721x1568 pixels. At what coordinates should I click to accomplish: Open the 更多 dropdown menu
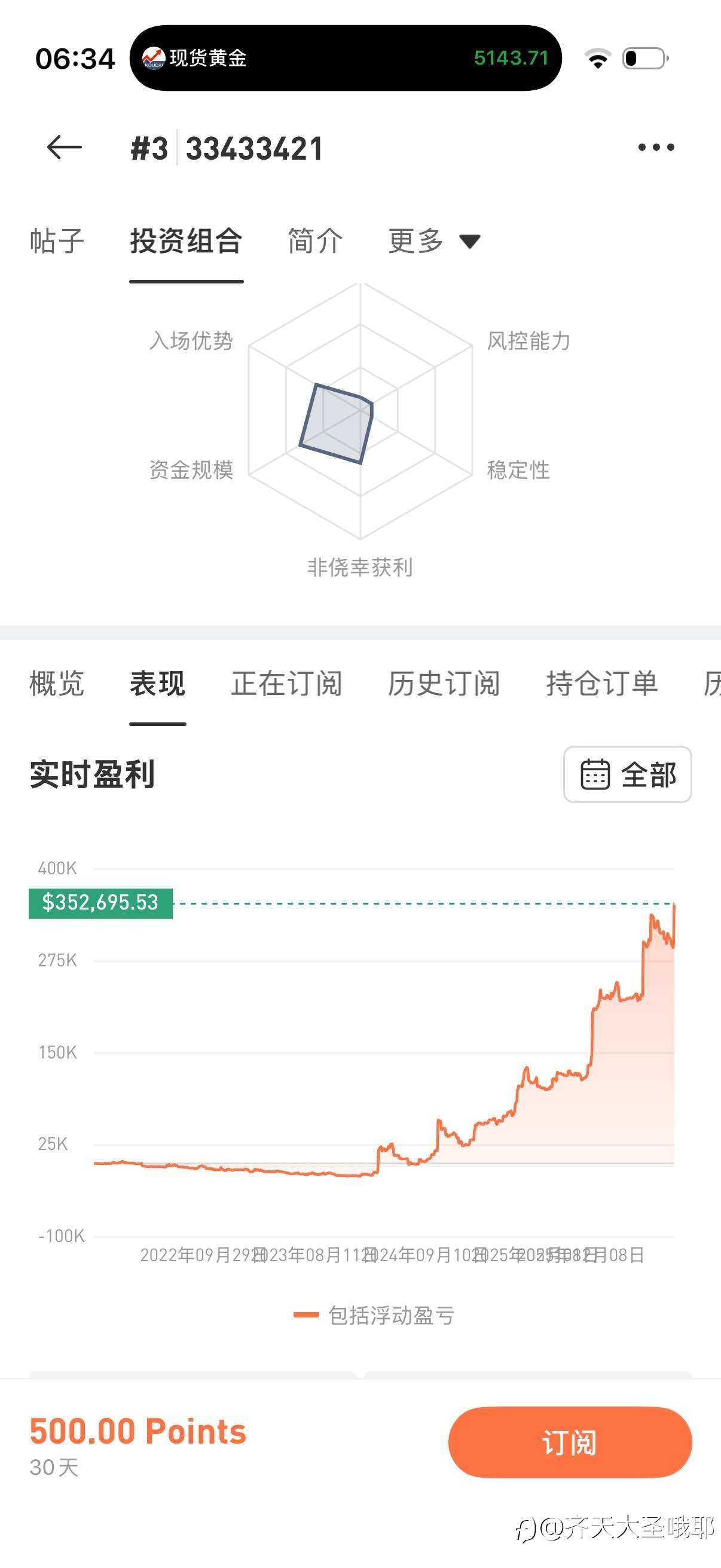pyautogui.click(x=433, y=241)
